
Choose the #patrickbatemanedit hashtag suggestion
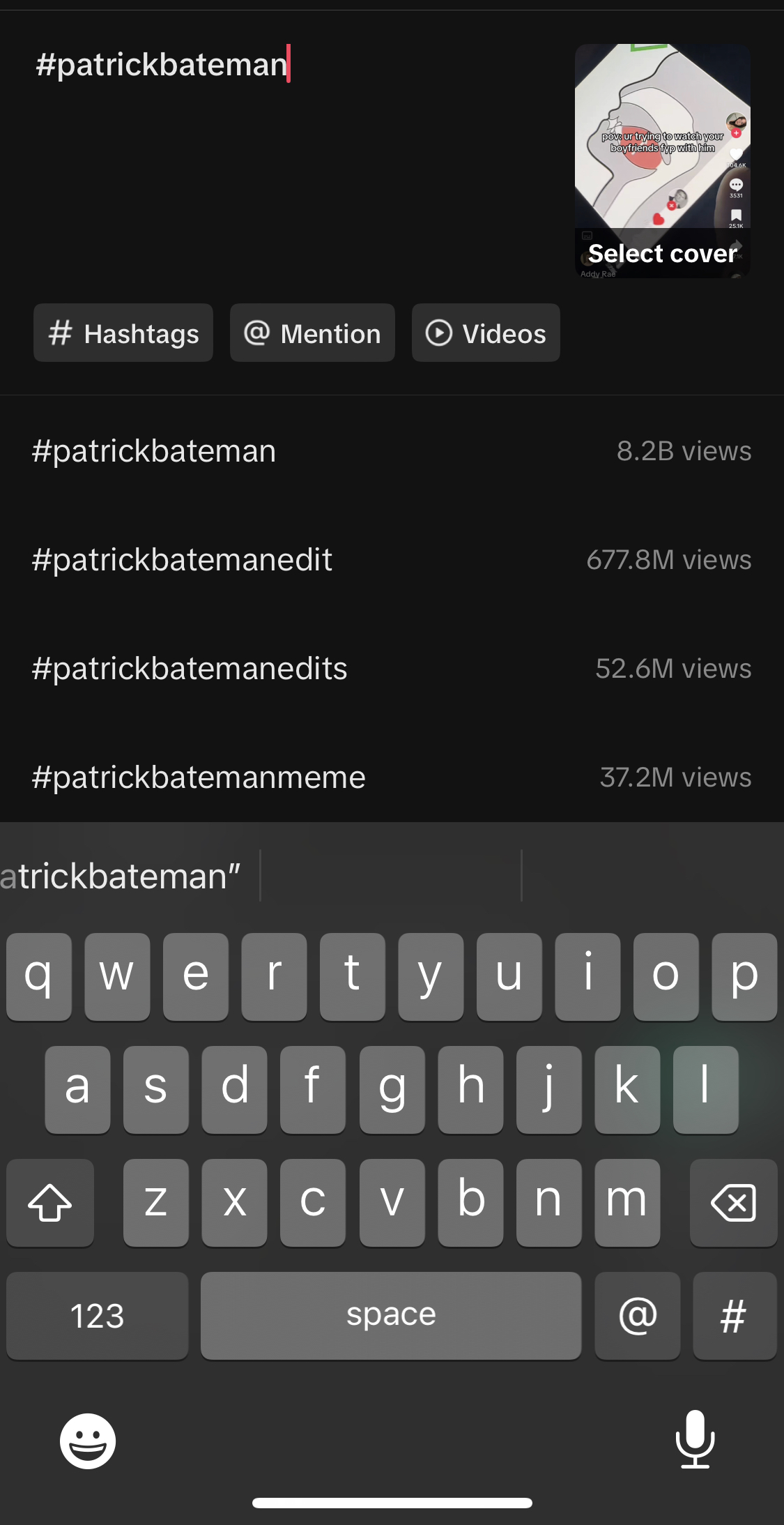(x=391, y=560)
